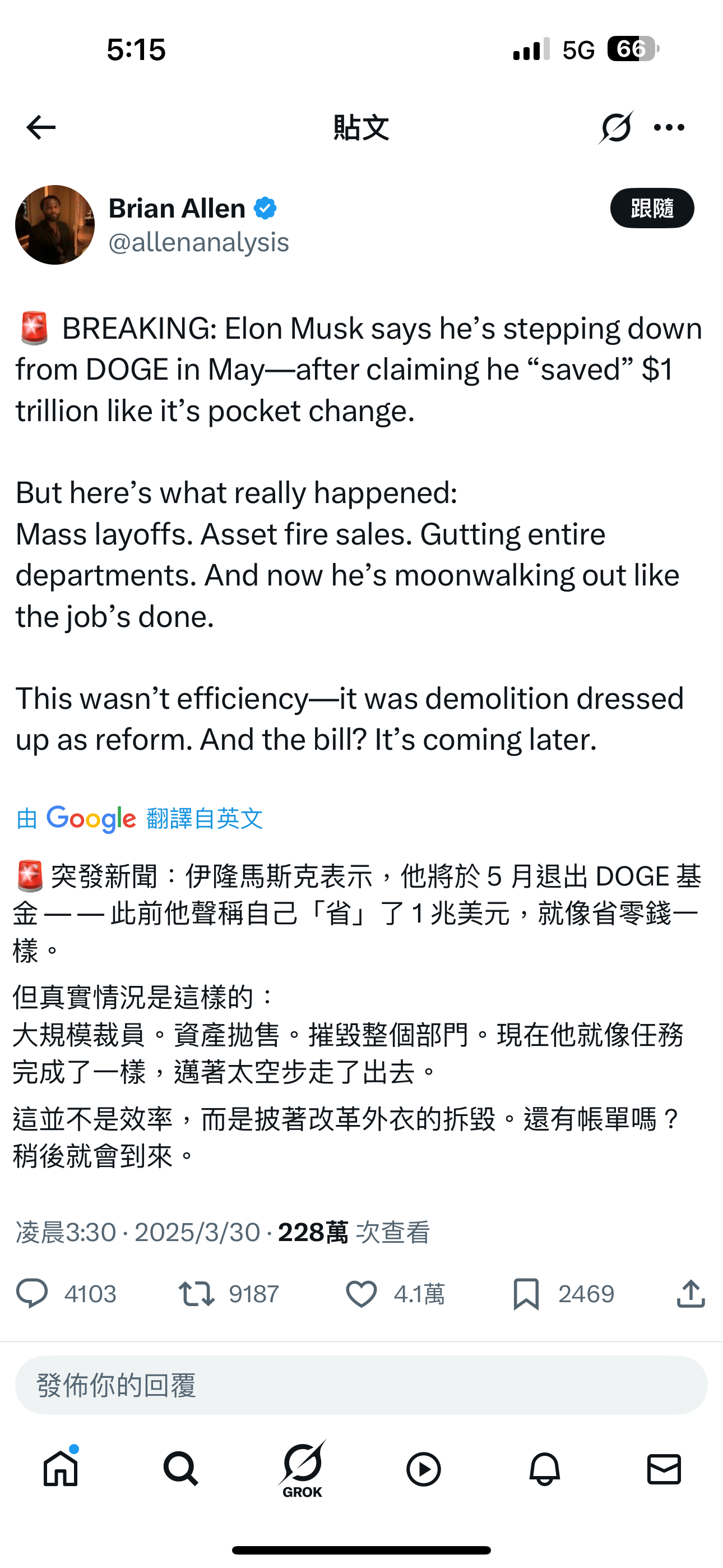Open the notifications bell tab
Viewport: 723px width, 1568px height.
[x=544, y=1469]
